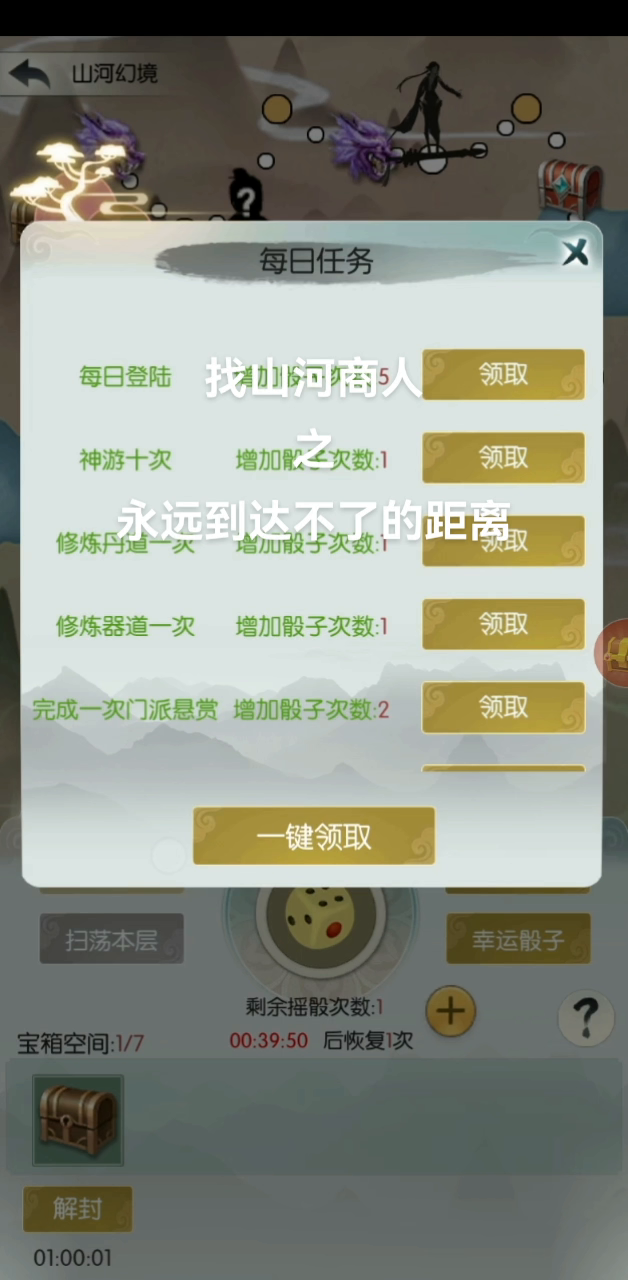Tap the 扫荡本层 button
The image size is (628, 1280).
[x=111, y=939]
